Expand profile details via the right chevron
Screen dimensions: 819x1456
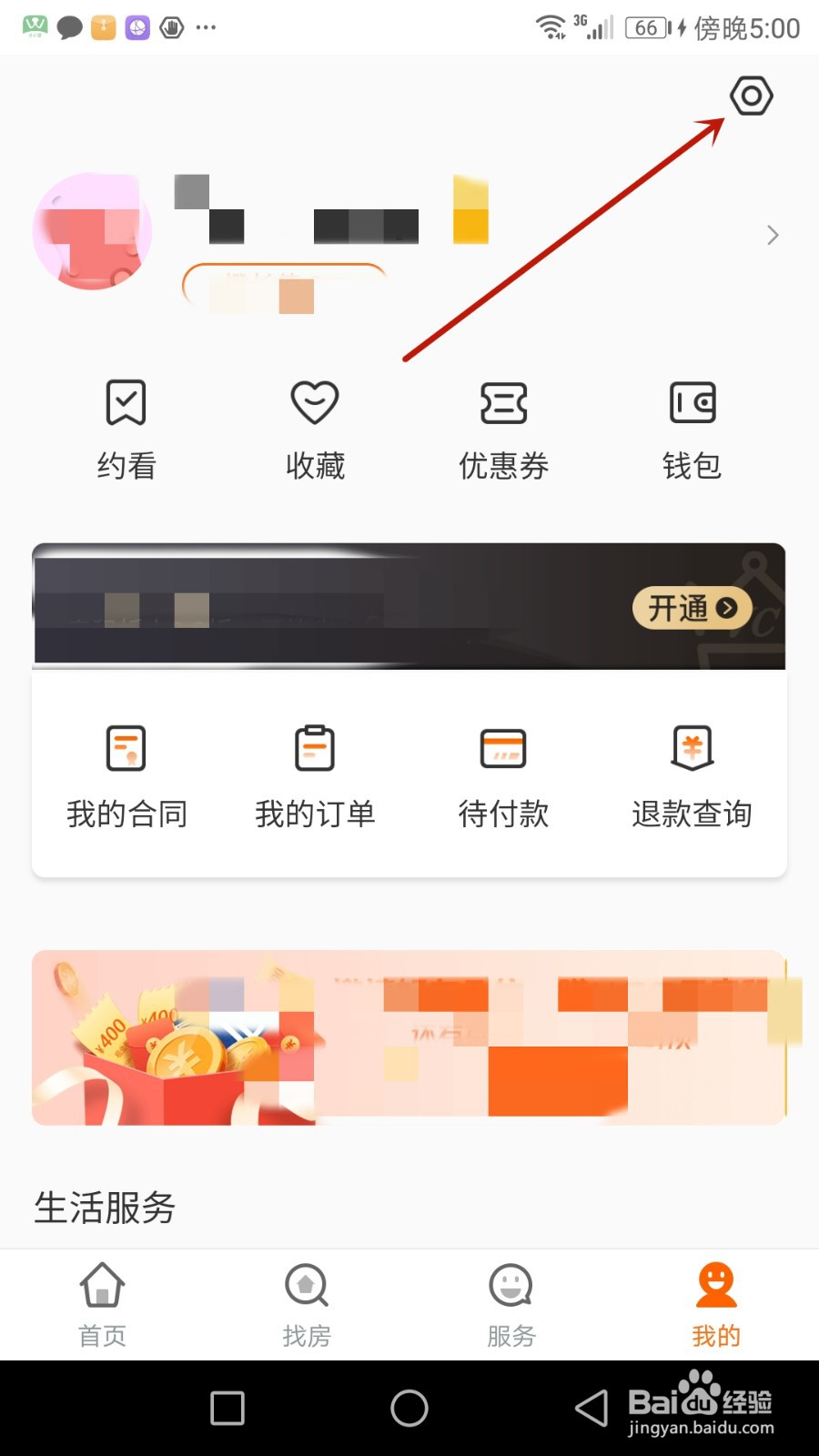click(773, 235)
